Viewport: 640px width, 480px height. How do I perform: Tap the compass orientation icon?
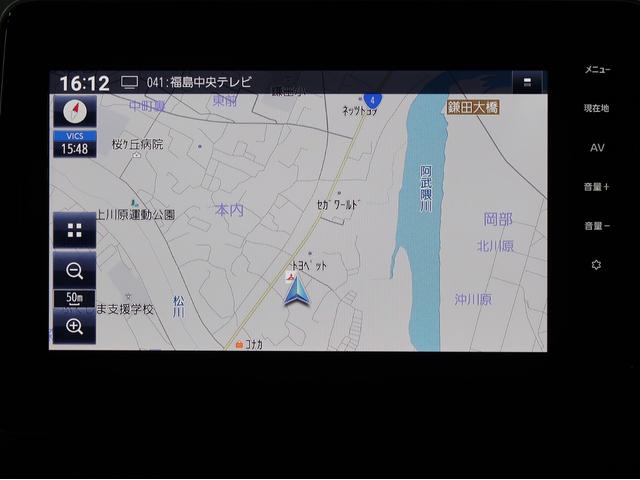click(74, 112)
